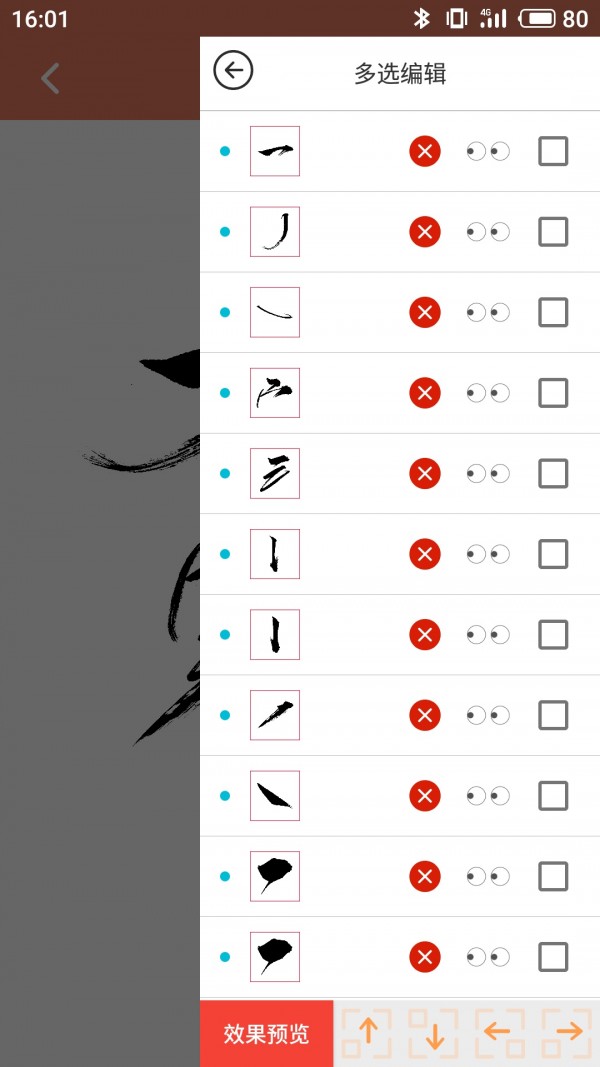The width and height of the screenshot is (600, 1067).
Task: Check the box for the first stroke
Action: (553, 151)
